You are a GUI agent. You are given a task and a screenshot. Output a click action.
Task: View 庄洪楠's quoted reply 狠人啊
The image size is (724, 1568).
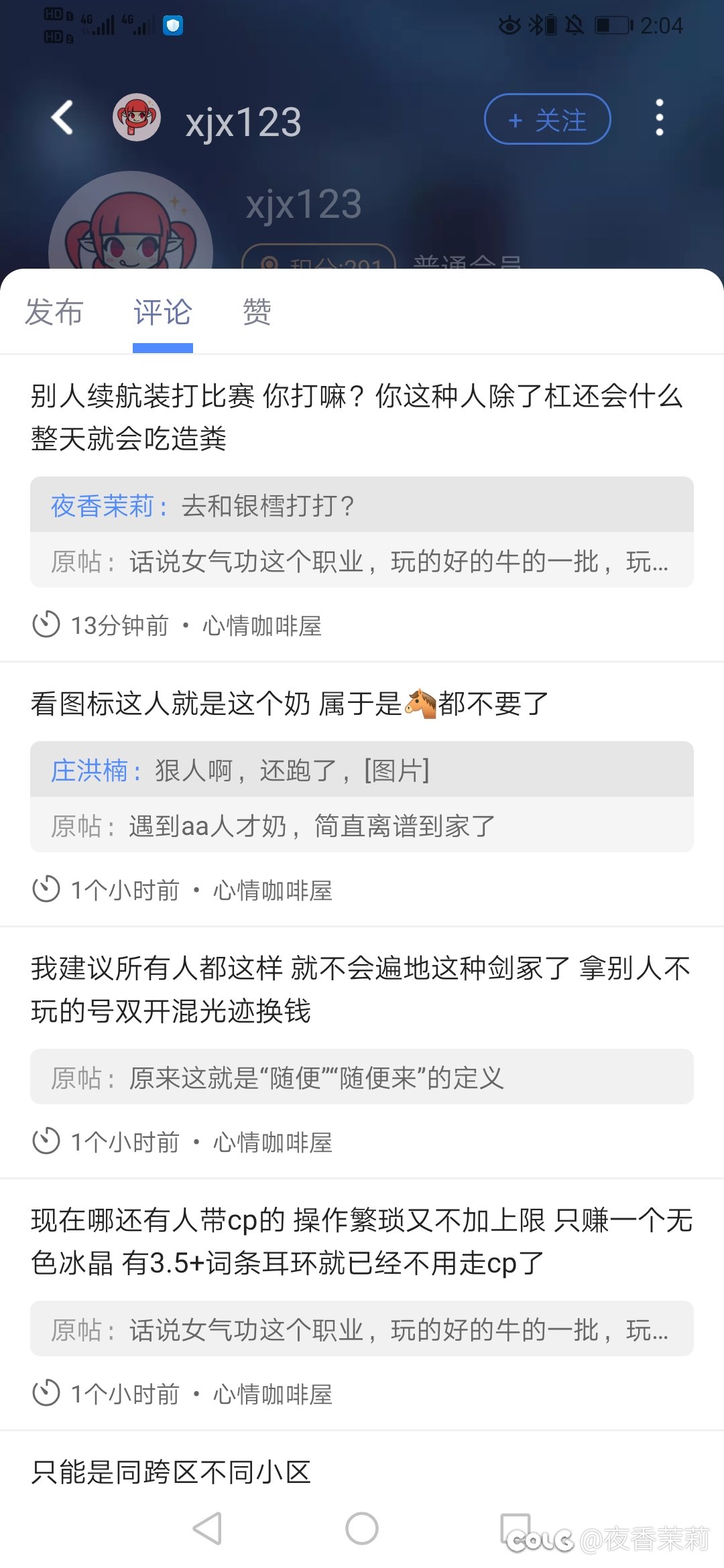361,770
